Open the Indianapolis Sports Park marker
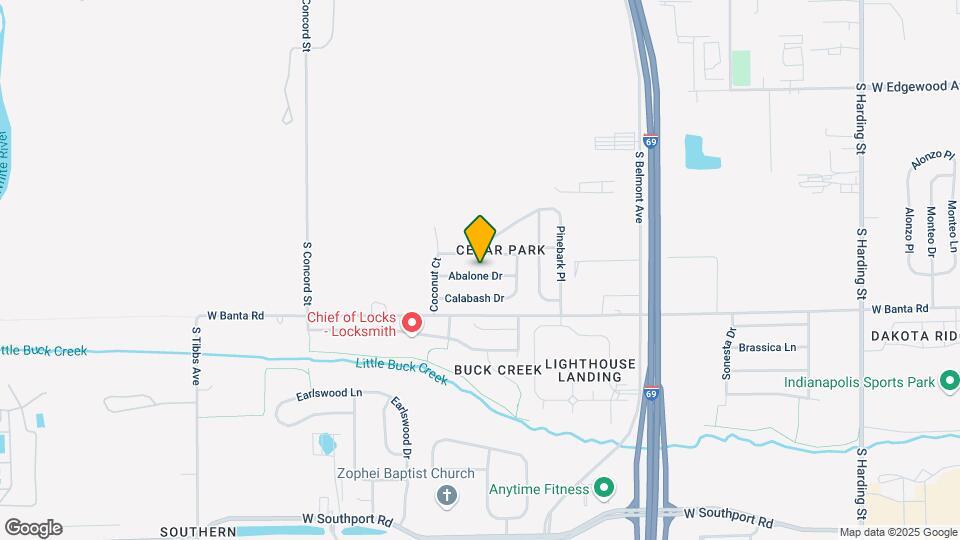The width and height of the screenshot is (960, 540). coord(949,381)
